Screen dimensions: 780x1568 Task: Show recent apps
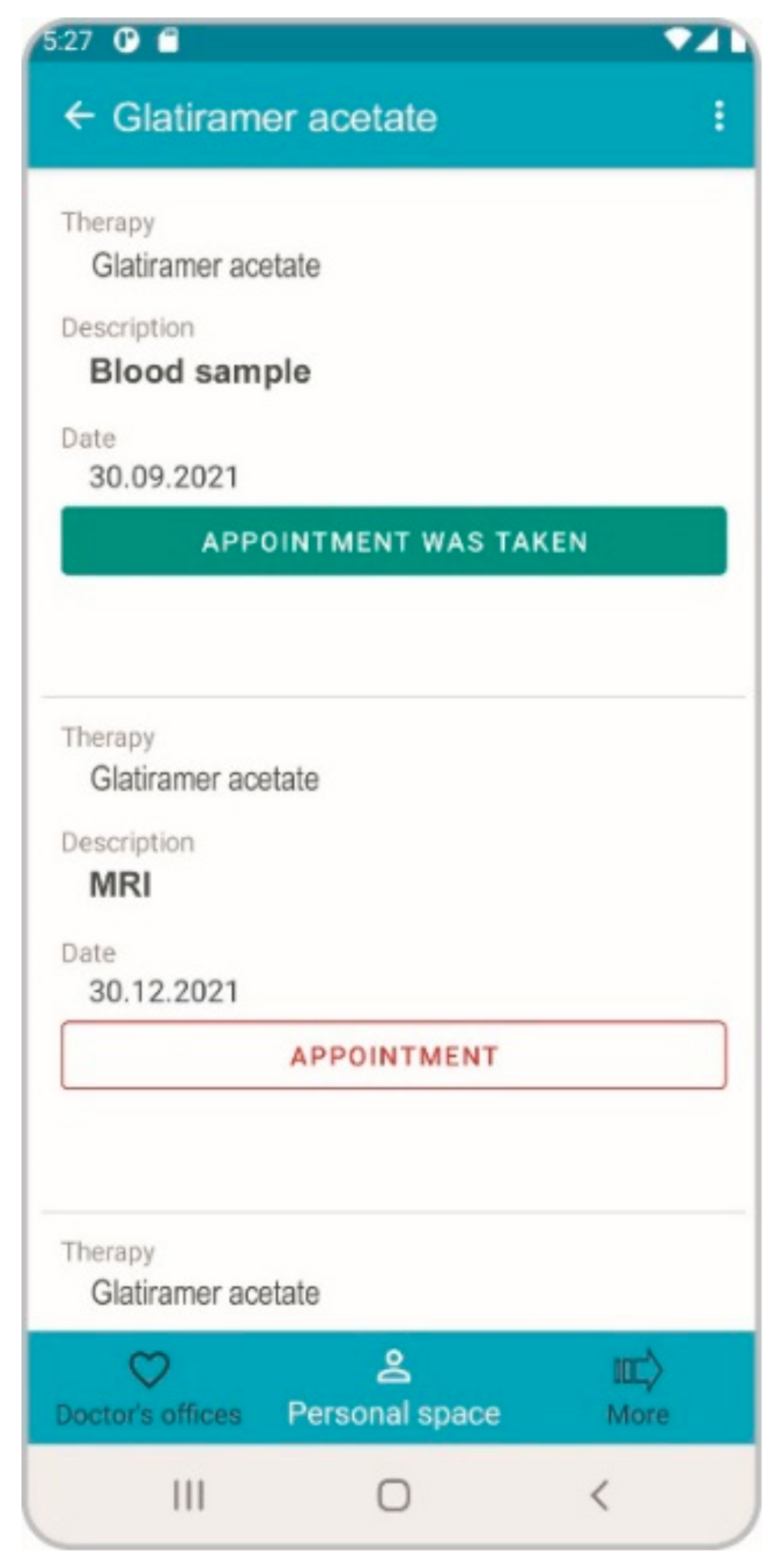(189, 1495)
